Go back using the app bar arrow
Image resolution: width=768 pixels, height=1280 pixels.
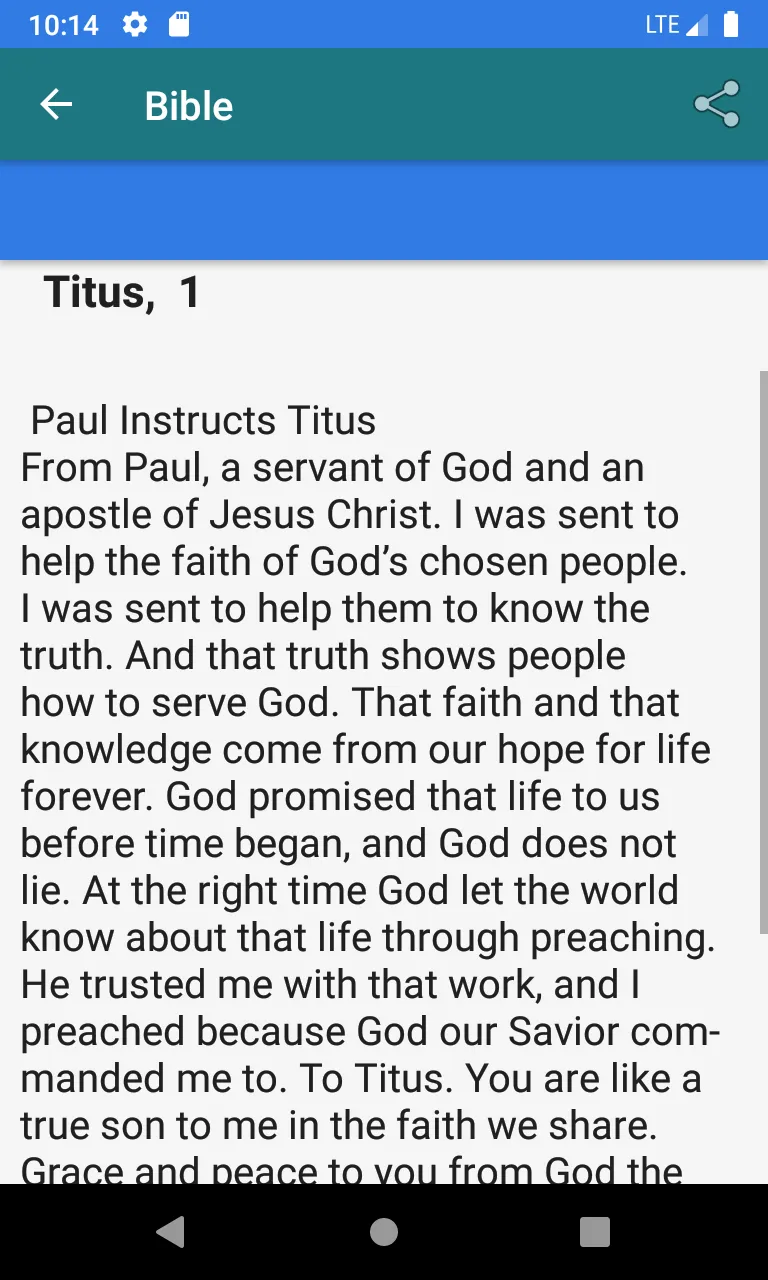tap(56, 104)
